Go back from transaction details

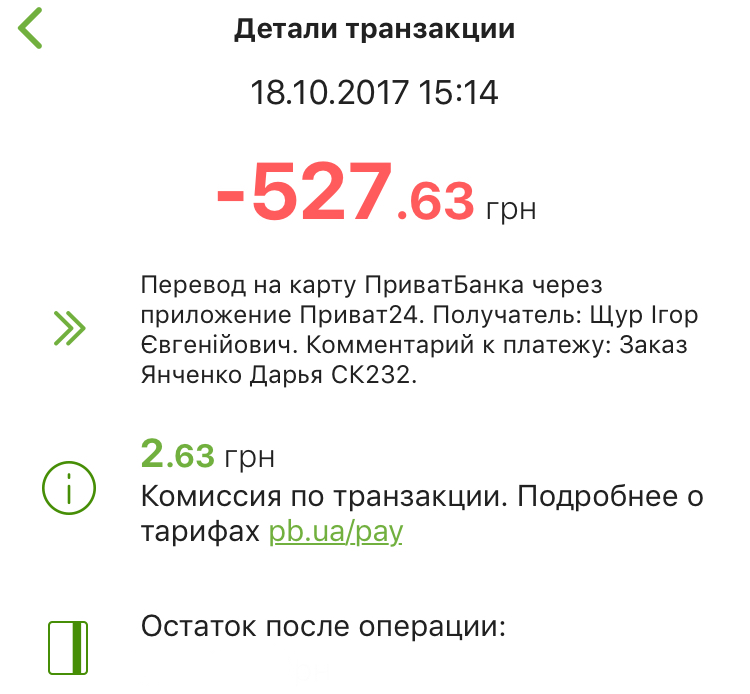[x=32, y=29]
